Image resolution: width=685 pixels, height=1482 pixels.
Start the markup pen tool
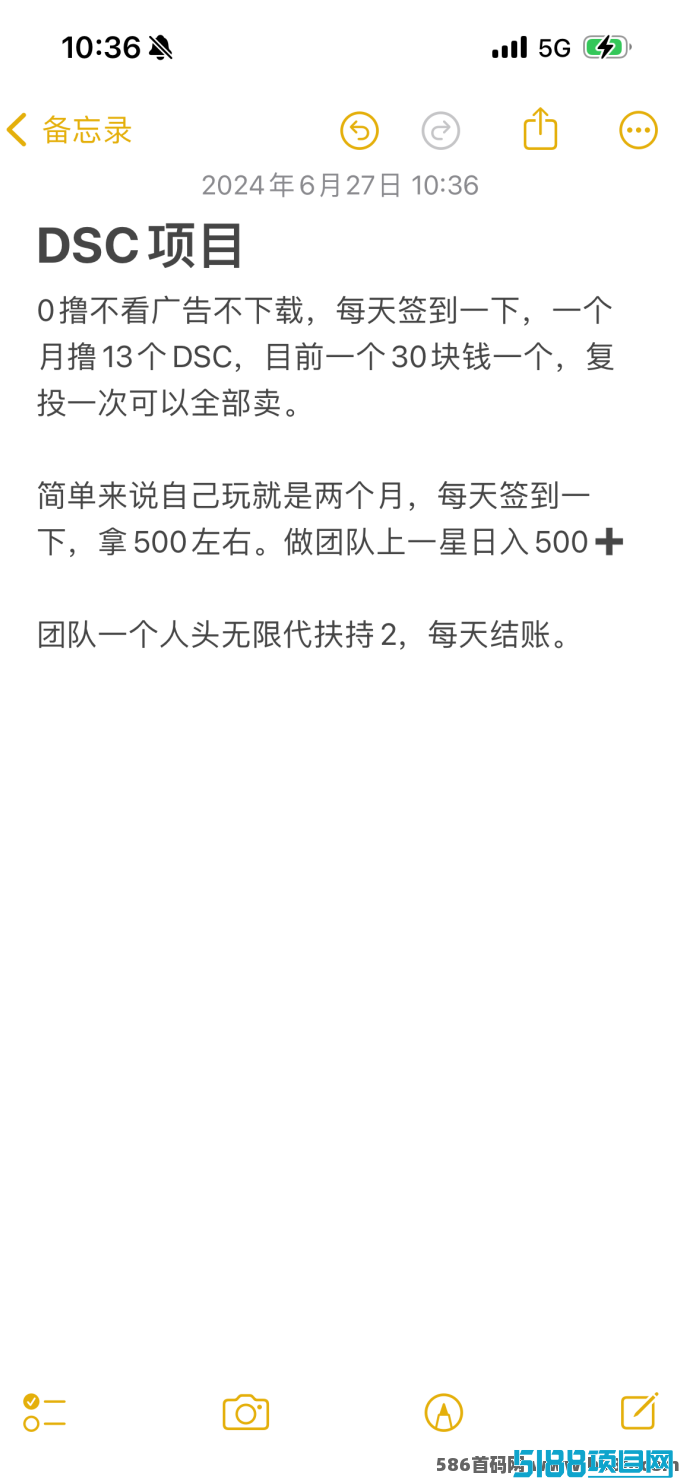(443, 1412)
